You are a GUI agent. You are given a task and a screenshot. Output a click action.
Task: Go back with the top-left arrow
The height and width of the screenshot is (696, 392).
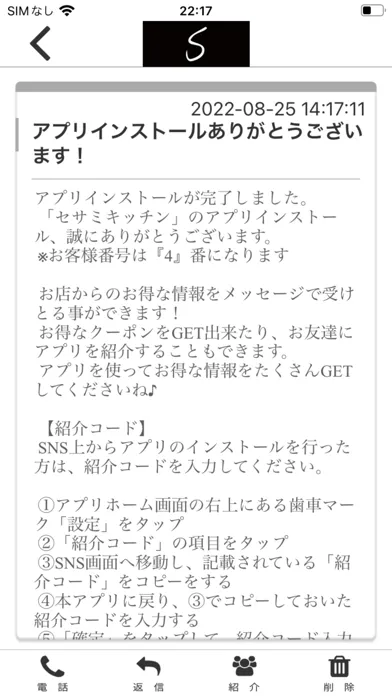(x=40, y=44)
